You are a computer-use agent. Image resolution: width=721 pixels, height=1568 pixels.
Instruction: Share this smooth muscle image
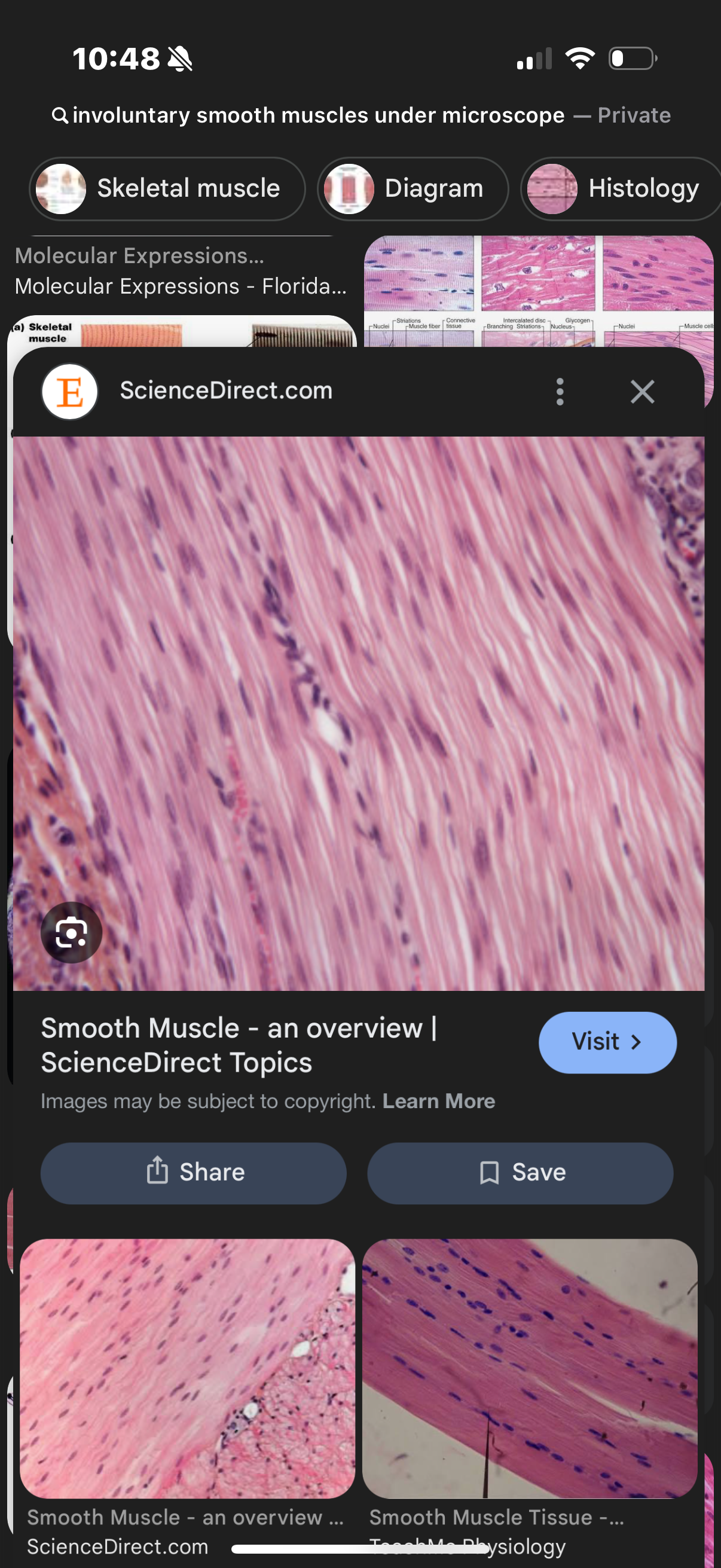[x=194, y=1172]
